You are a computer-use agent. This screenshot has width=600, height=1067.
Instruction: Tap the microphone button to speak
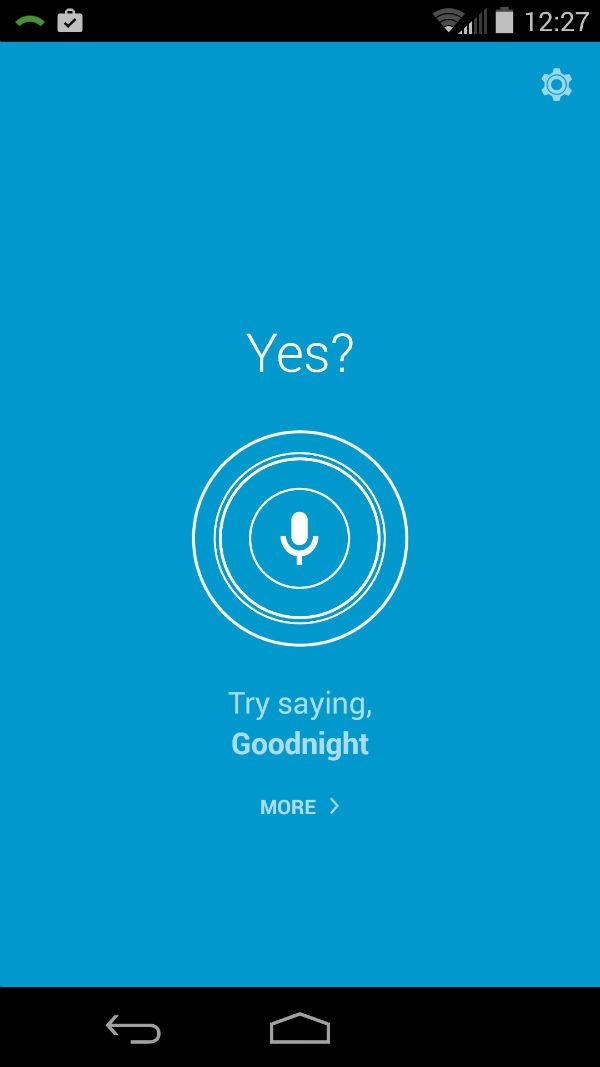[300, 538]
